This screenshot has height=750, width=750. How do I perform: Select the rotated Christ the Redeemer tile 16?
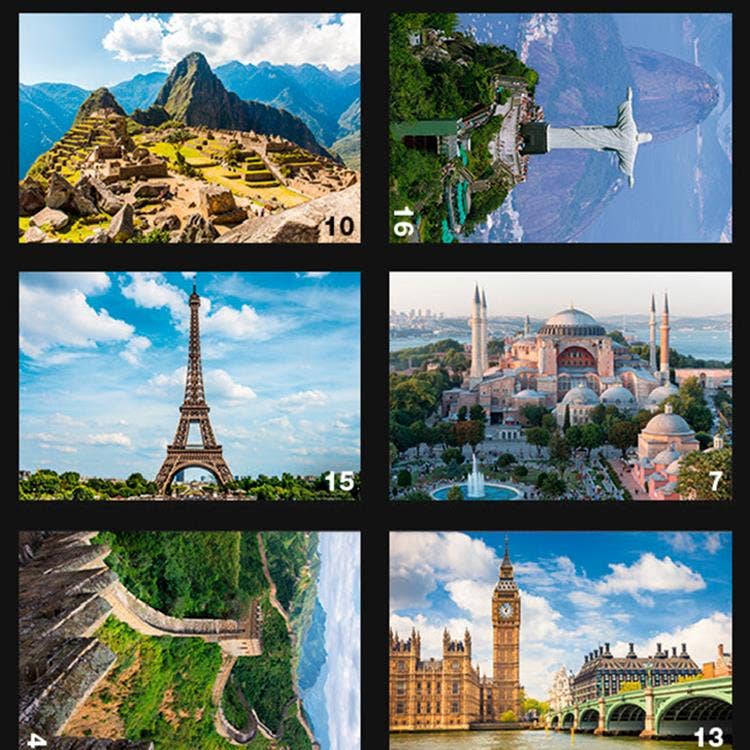click(560, 128)
